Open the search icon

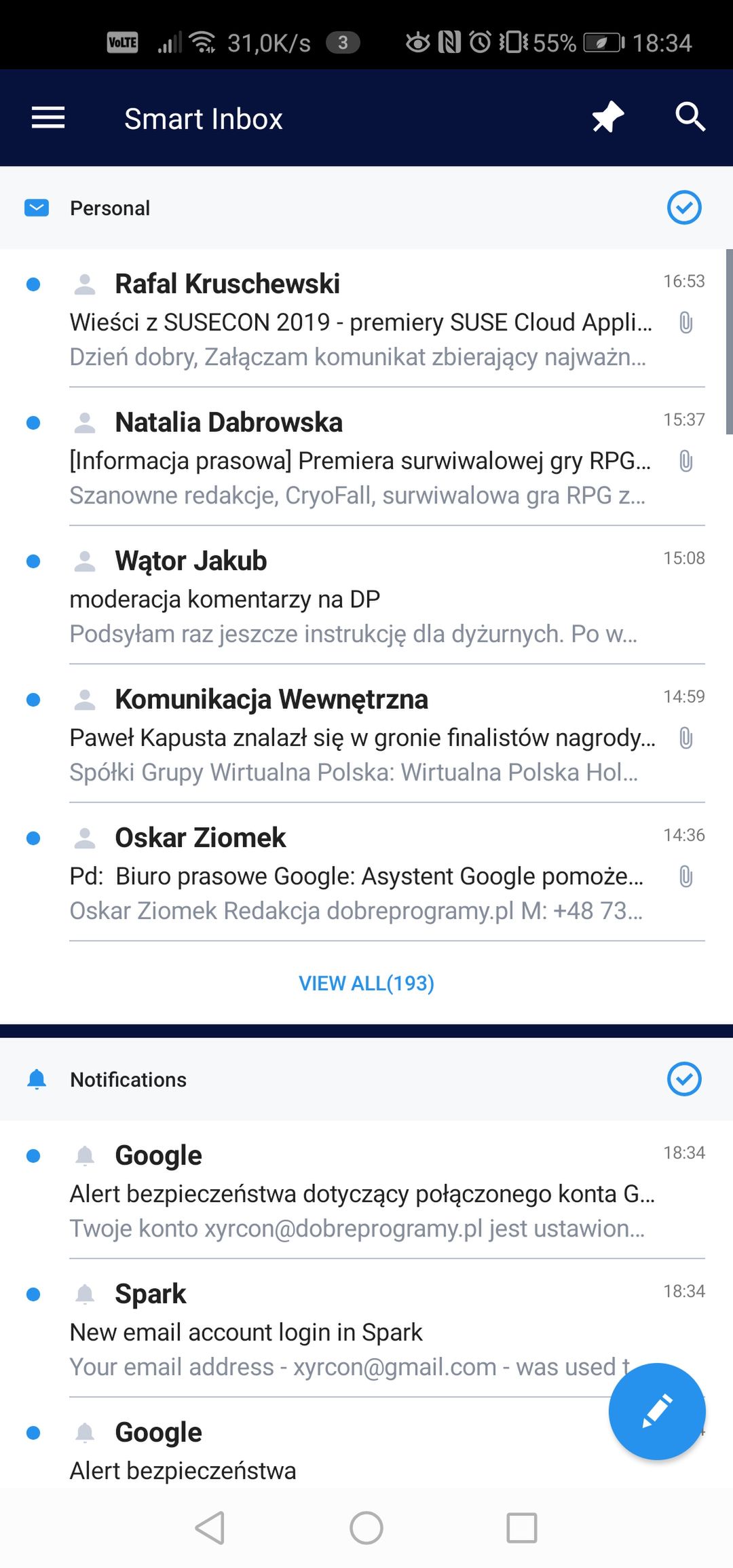point(690,117)
